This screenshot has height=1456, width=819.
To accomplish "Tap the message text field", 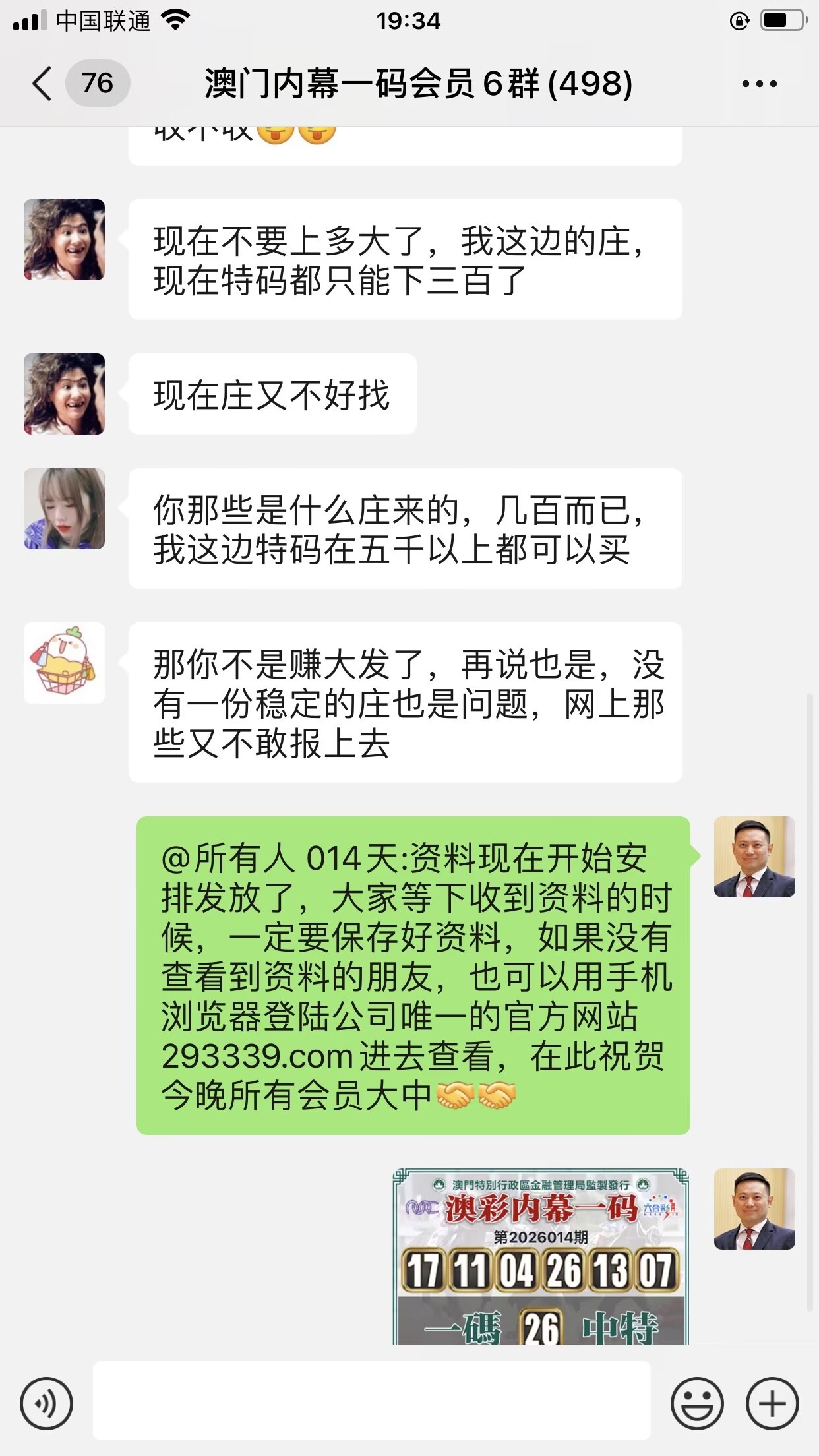I will 371,1400.
